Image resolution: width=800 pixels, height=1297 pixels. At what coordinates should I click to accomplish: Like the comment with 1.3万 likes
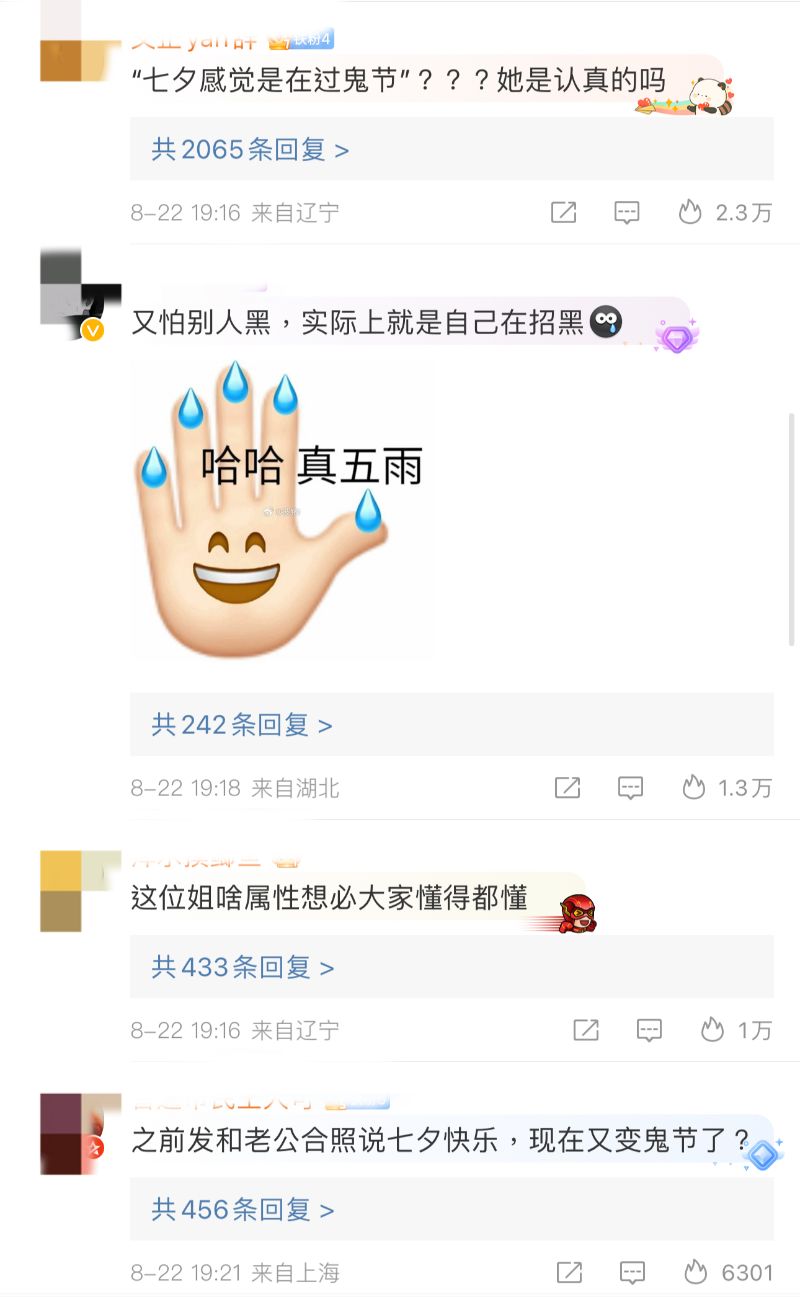click(694, 788)
